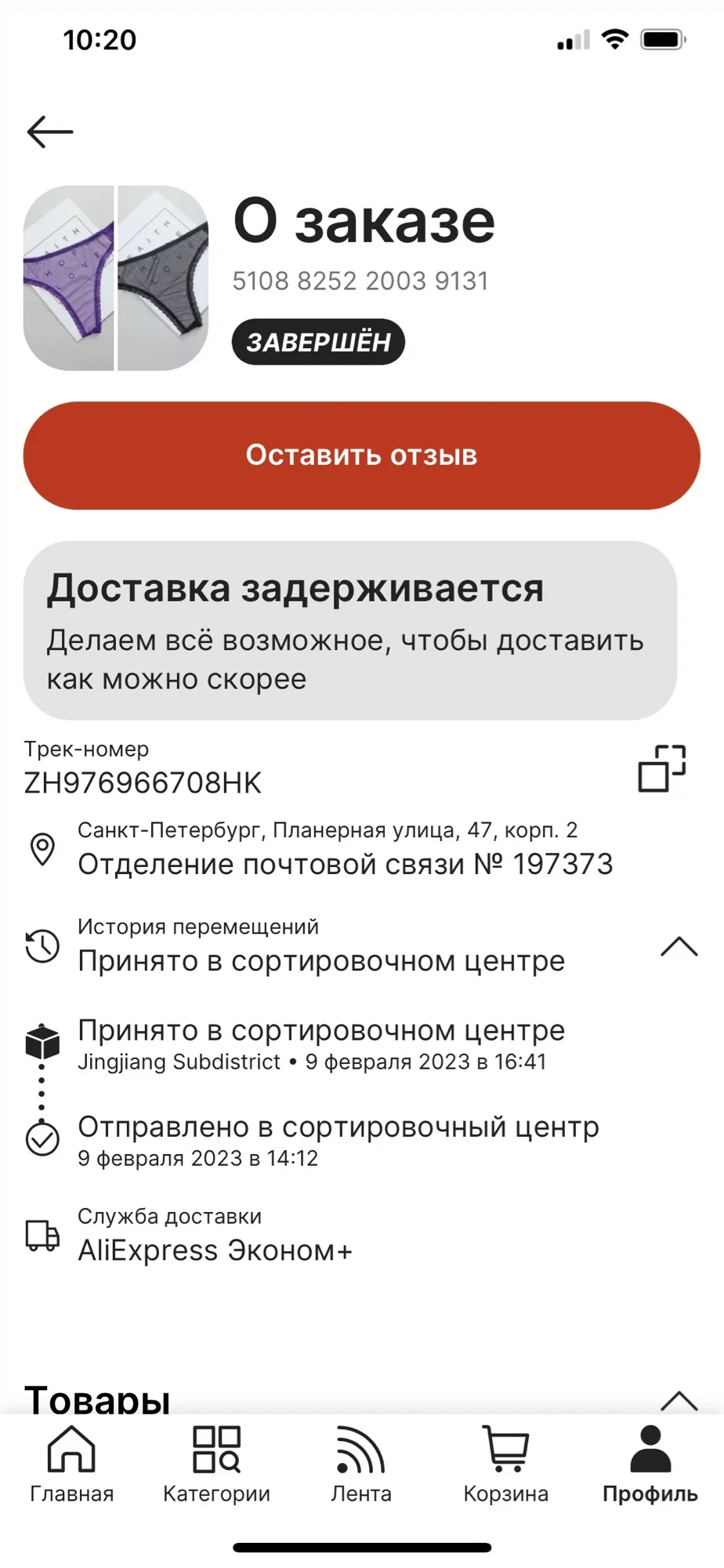The image size is (724, 1568).
Task: Collapse the Товары section
Action: pyautogui.click(x=679, y=1400)
